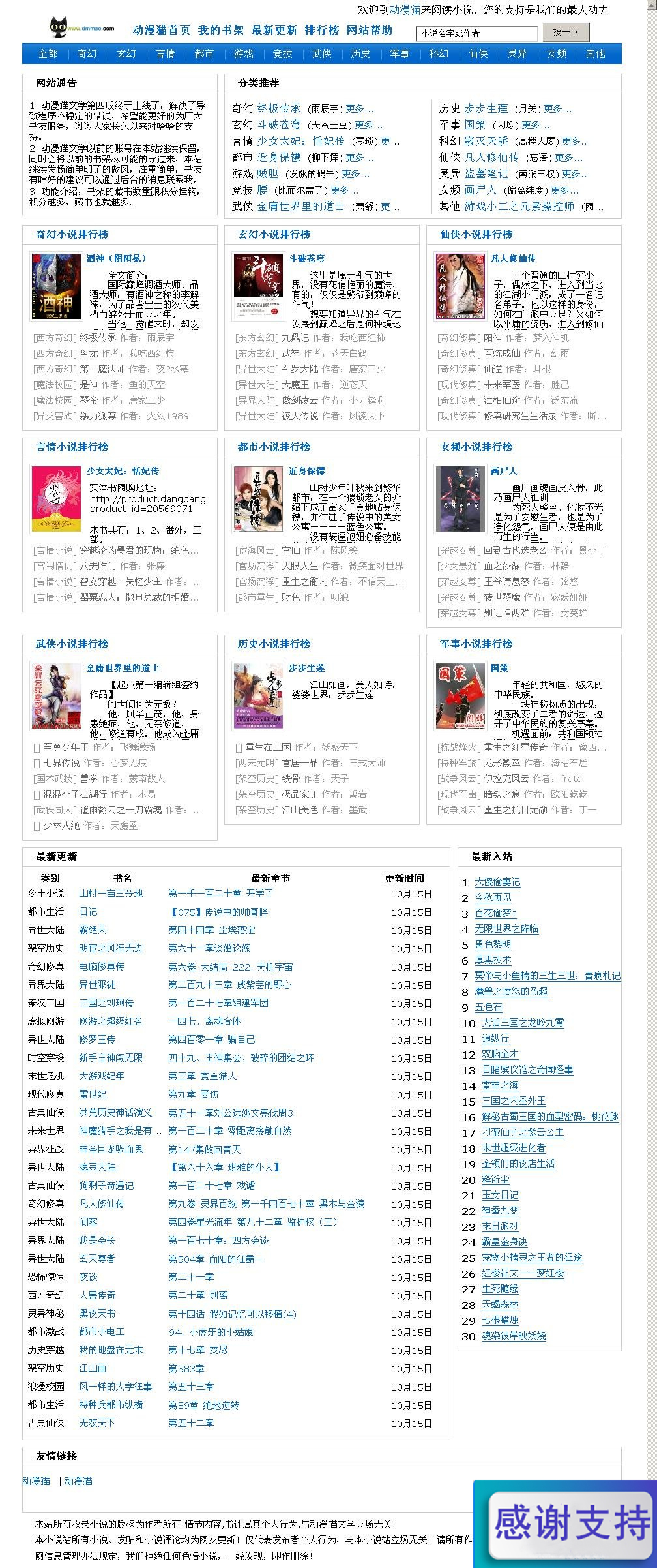View the 凡人修仙传 book cover
The width and height of the screenshot is (657, 1568).
coord(460,287)
